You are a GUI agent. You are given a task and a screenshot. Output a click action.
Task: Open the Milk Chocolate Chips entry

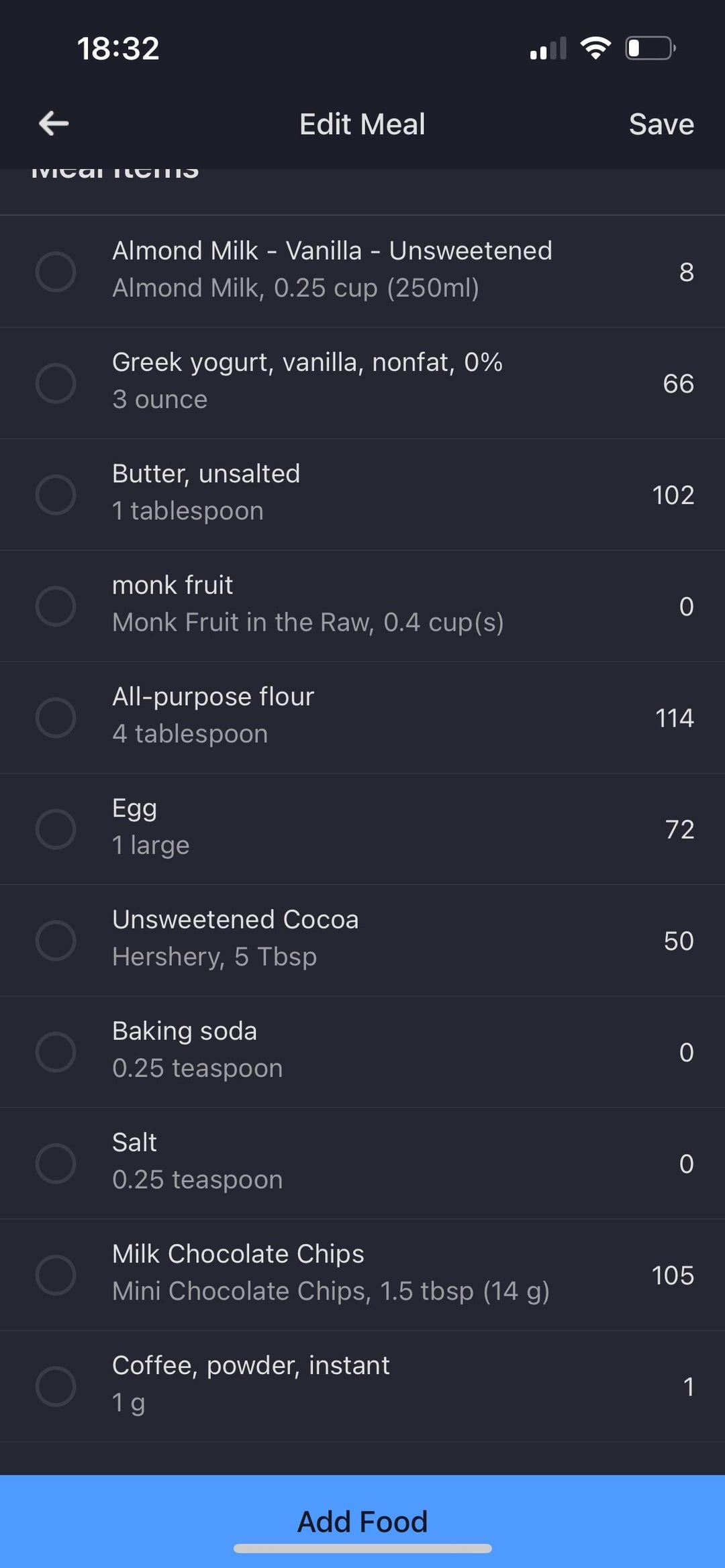[x=362, y=1274]
